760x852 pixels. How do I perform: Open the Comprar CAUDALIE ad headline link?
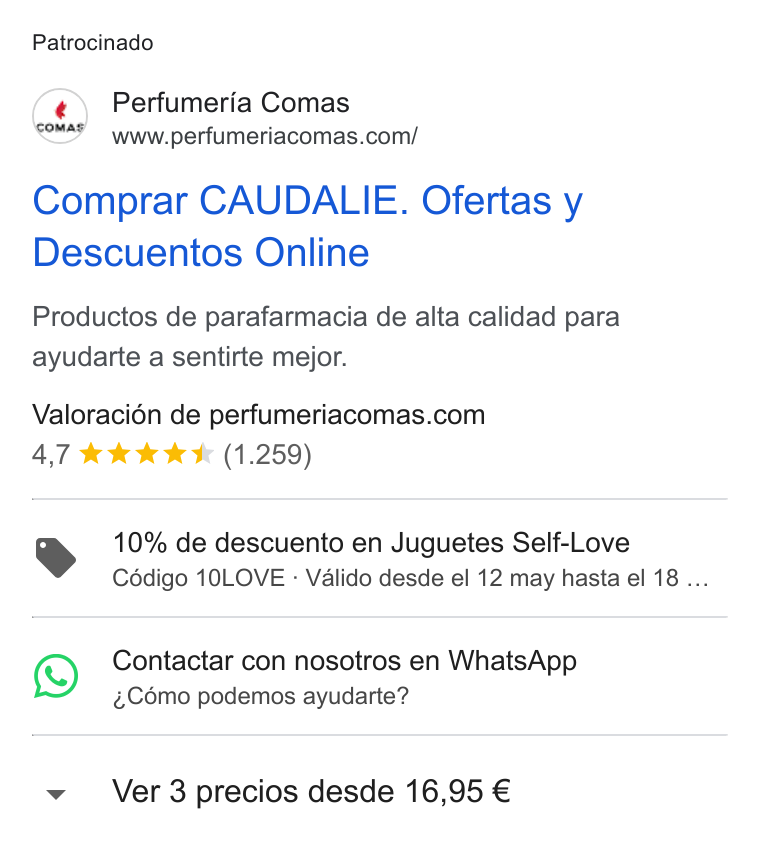click(307, 226)
